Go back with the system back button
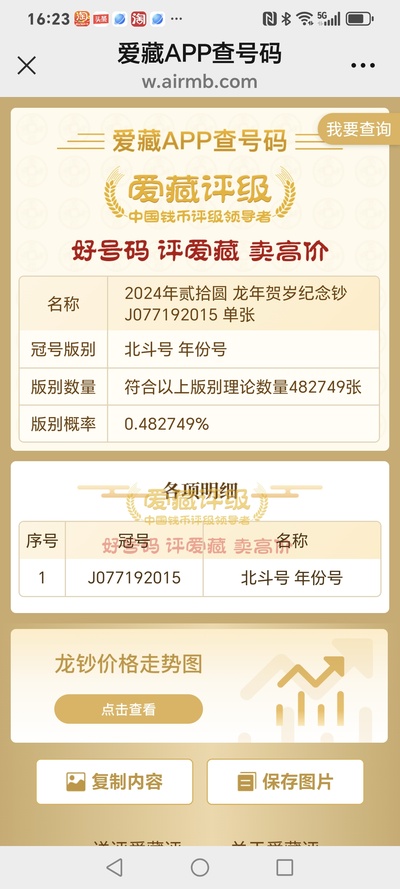 (x=114, y=867)
